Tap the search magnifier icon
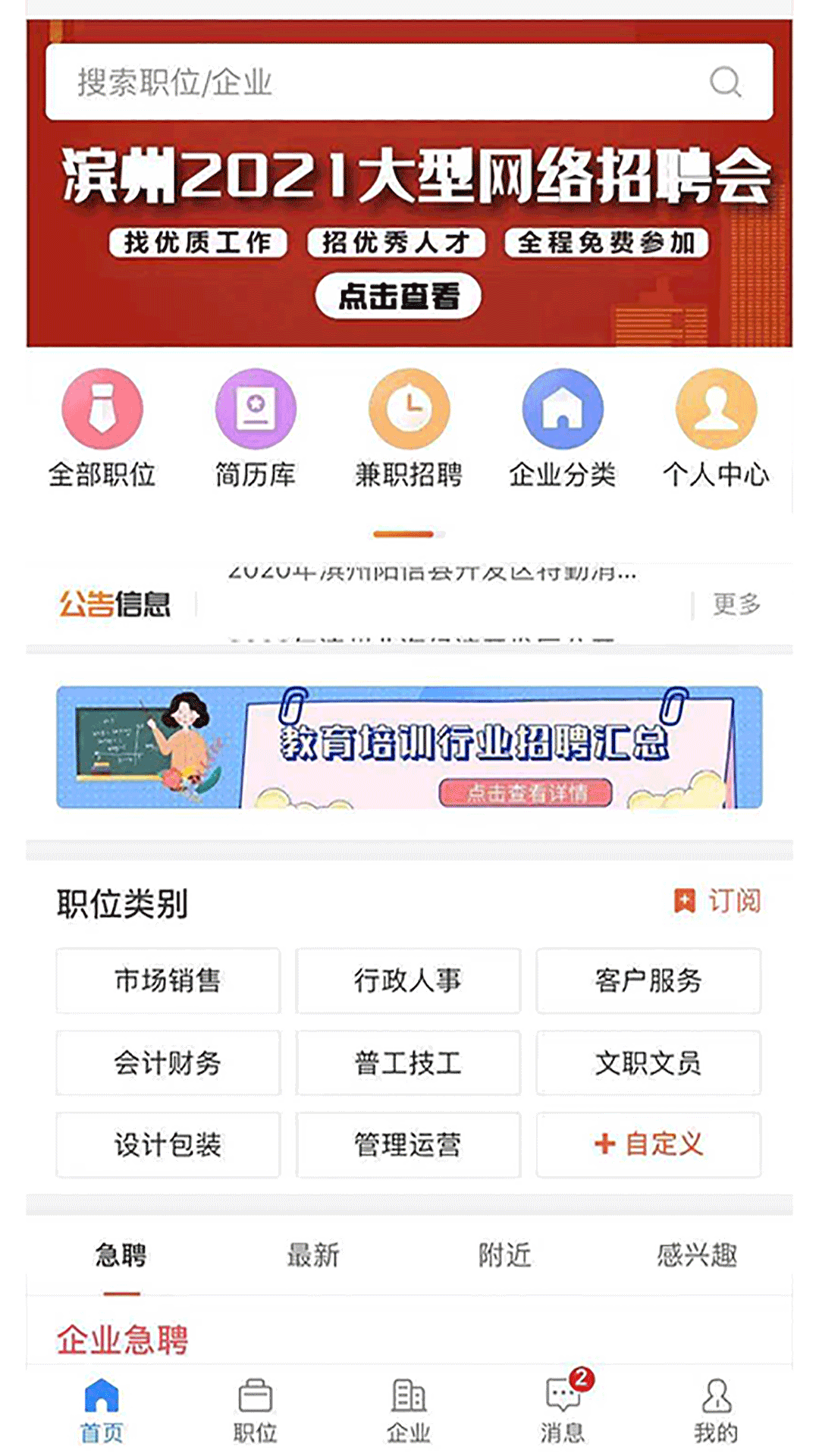 724,82
